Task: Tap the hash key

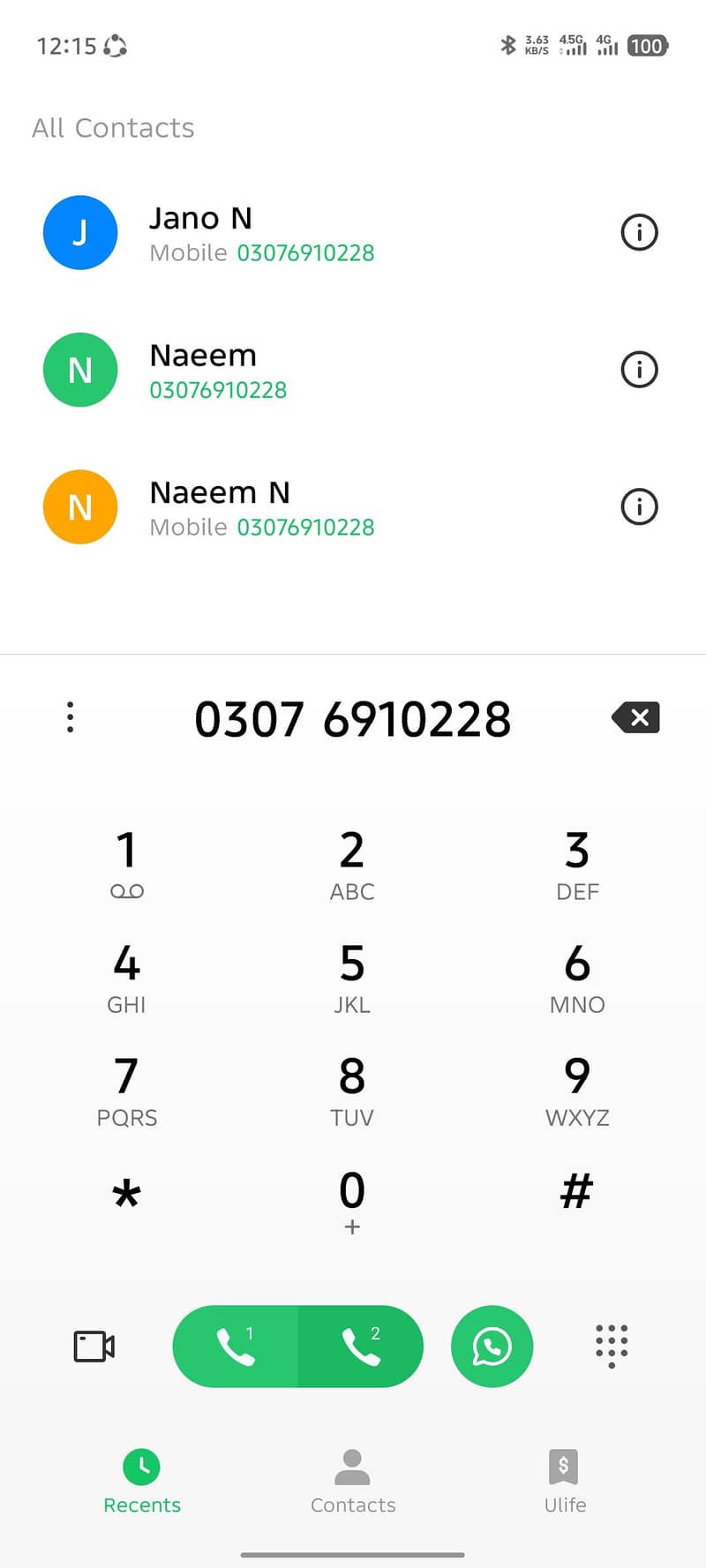Action: click(577, 1191)
